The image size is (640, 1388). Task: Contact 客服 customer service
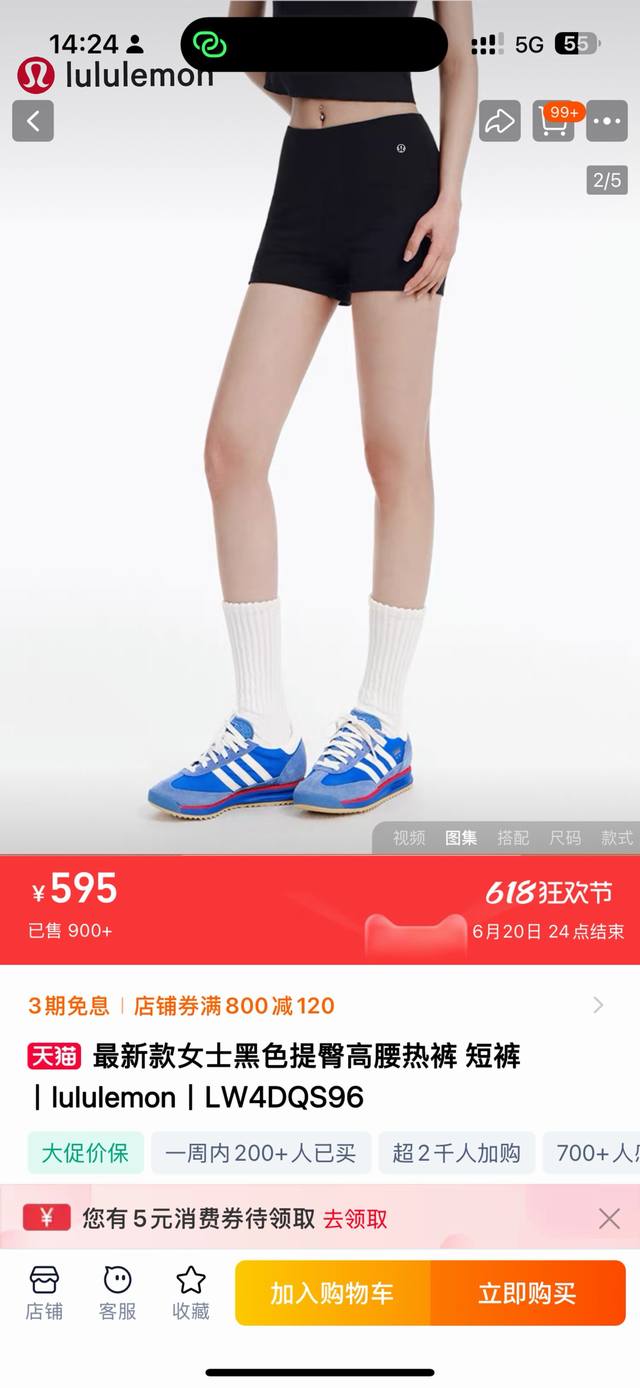(117, 1292)
